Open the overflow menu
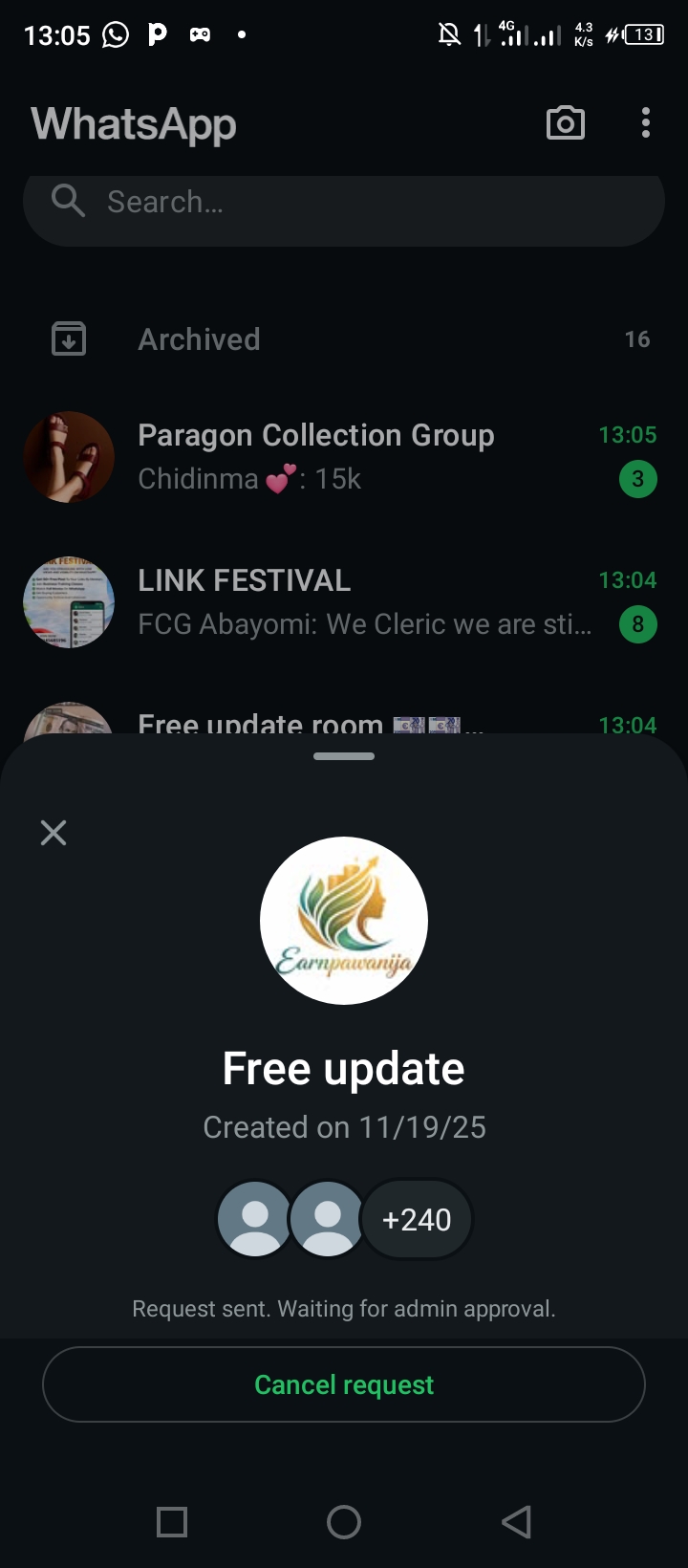Screen dimensions: 688x1568 (x=646, y=123)
